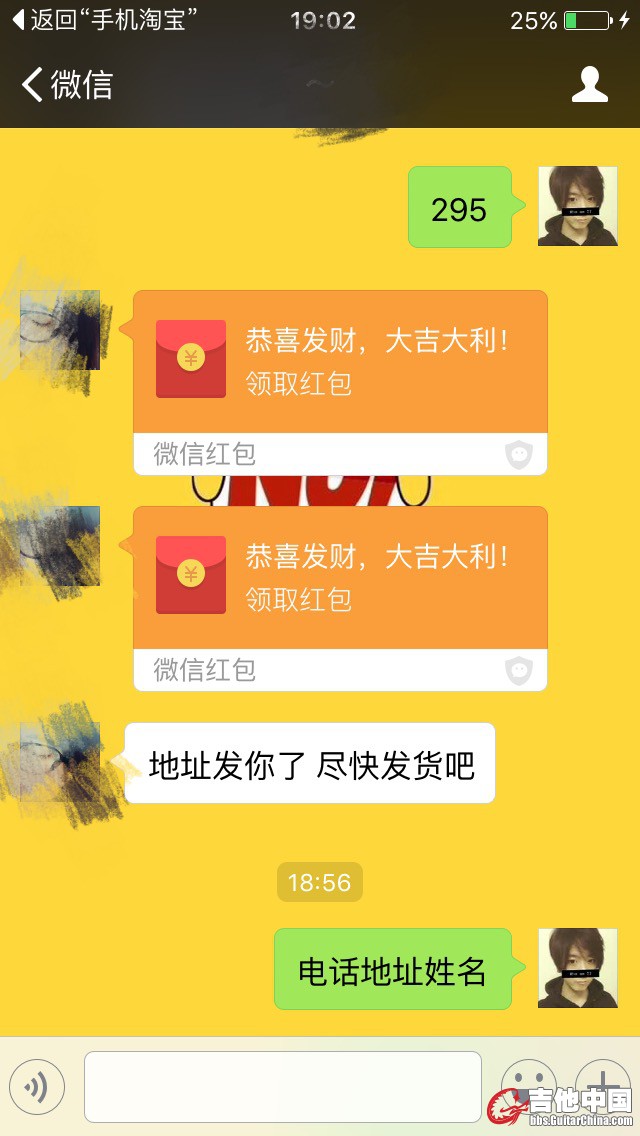
Task: Go back to the 微信 chat list
Action: (x=66, y=85)
